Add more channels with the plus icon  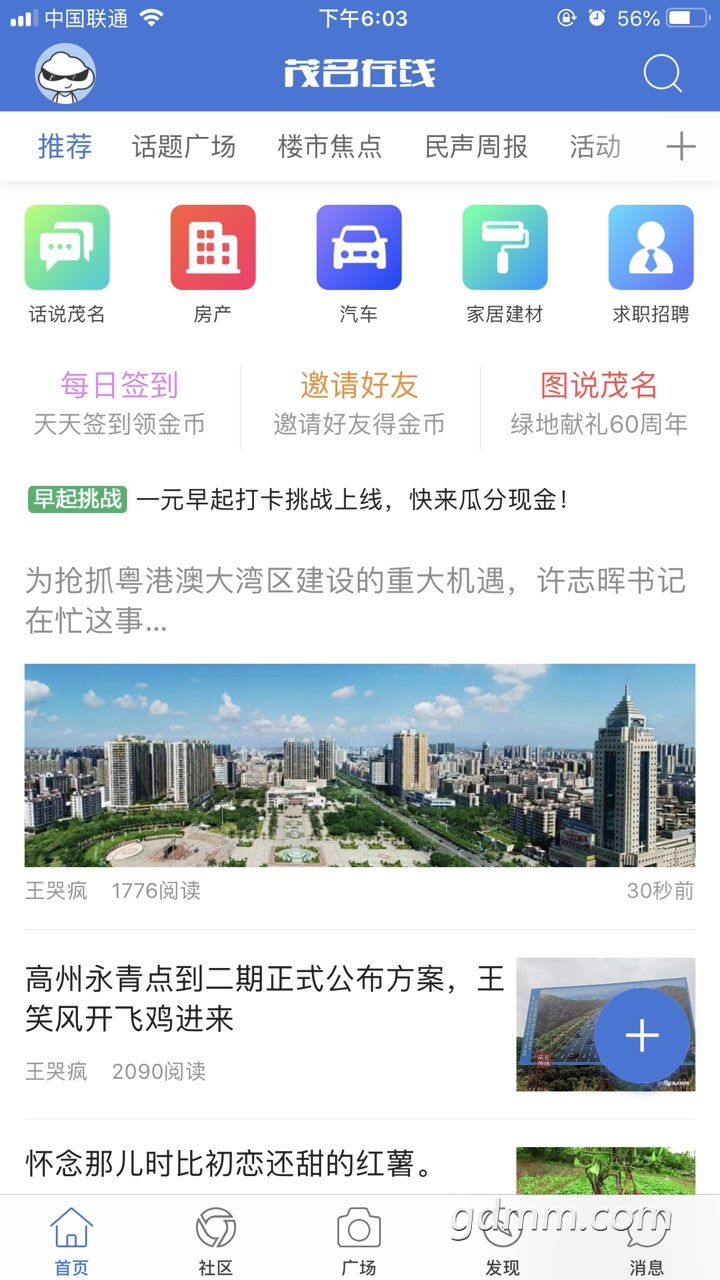pos(681,147)
